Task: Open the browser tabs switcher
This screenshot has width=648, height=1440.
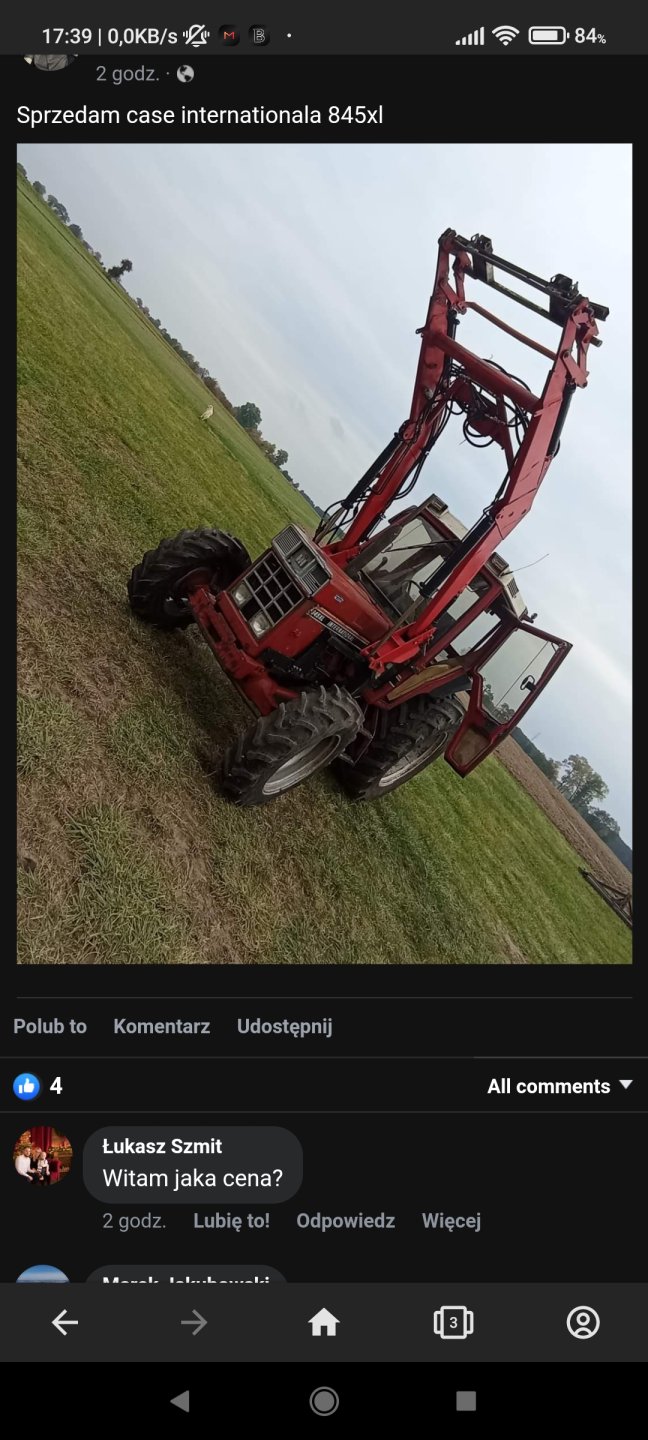Action: (x=453, y=1323)
